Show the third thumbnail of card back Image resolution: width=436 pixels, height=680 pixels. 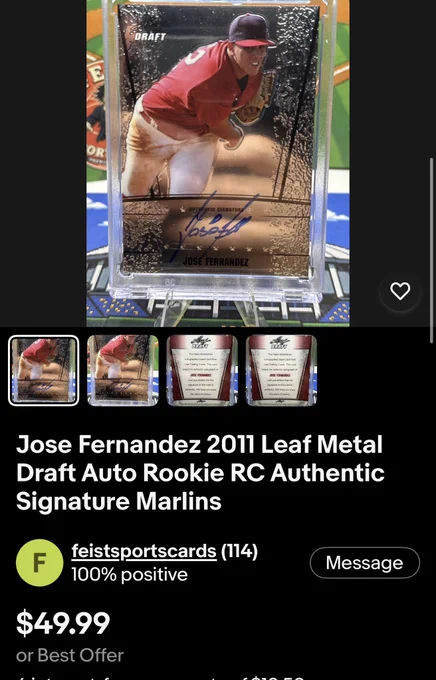pos(202,370)
